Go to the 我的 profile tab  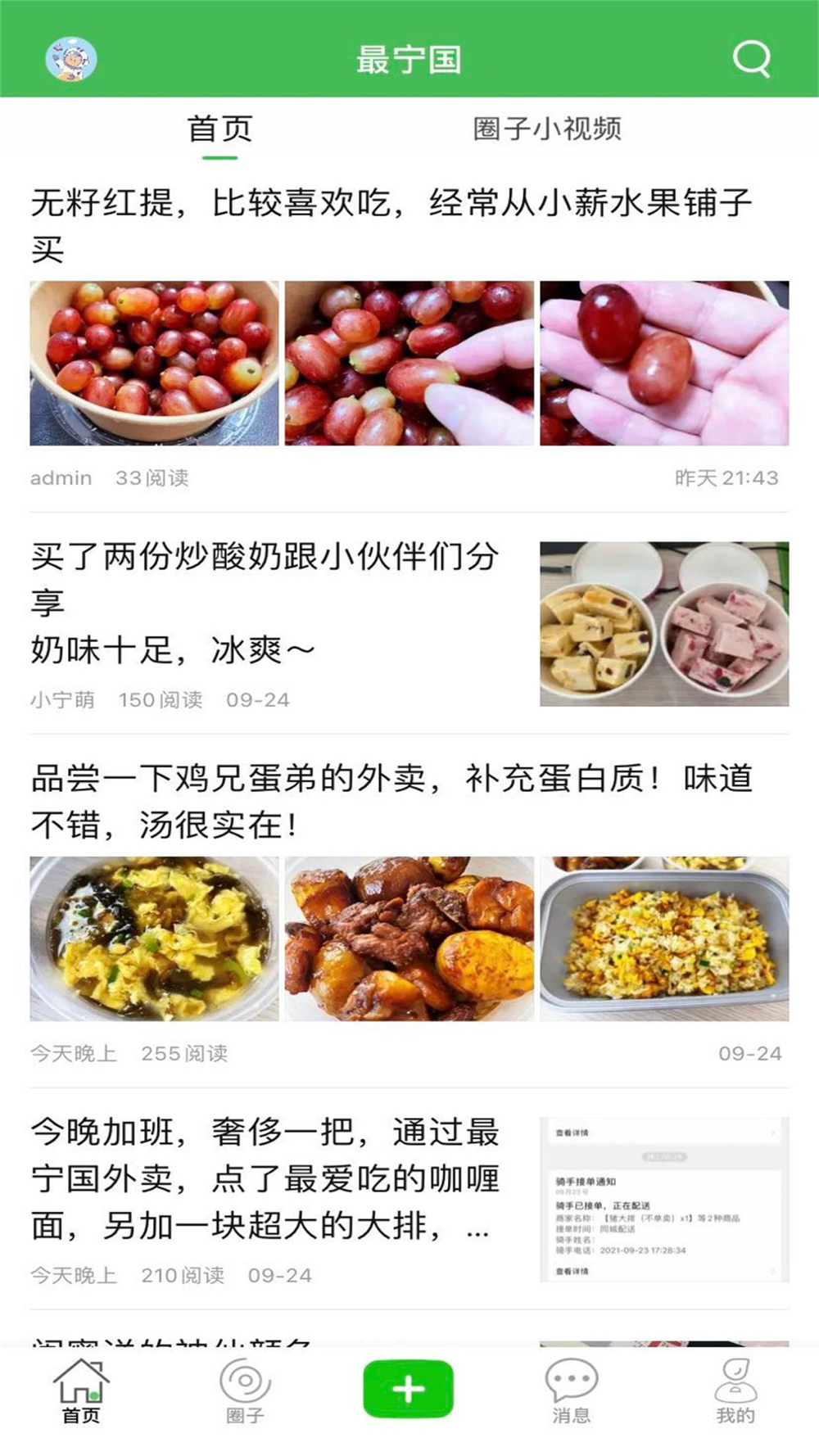tap(735, 1392)
